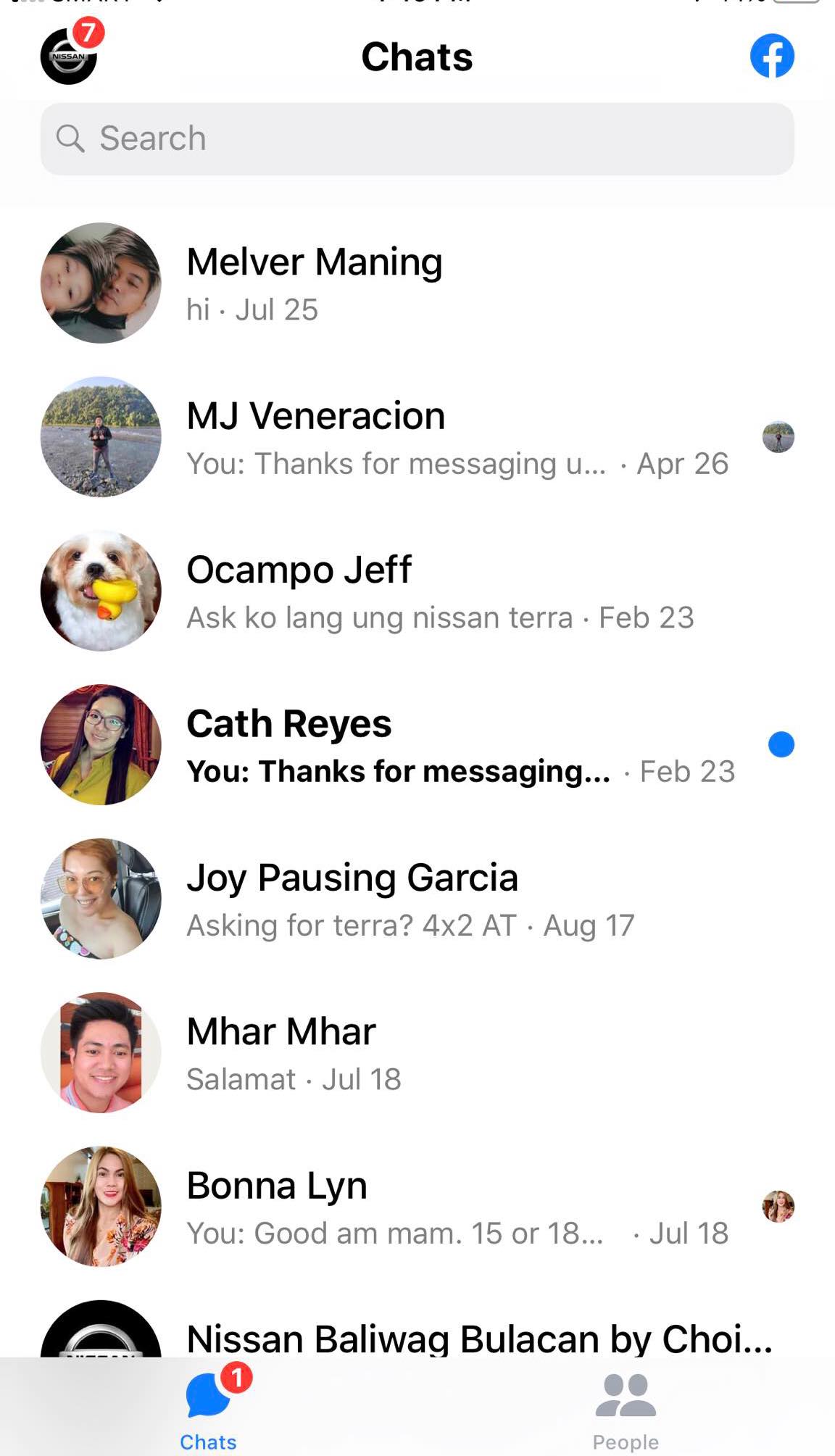Open MJ Veneracion's conversation

point(417,437)
